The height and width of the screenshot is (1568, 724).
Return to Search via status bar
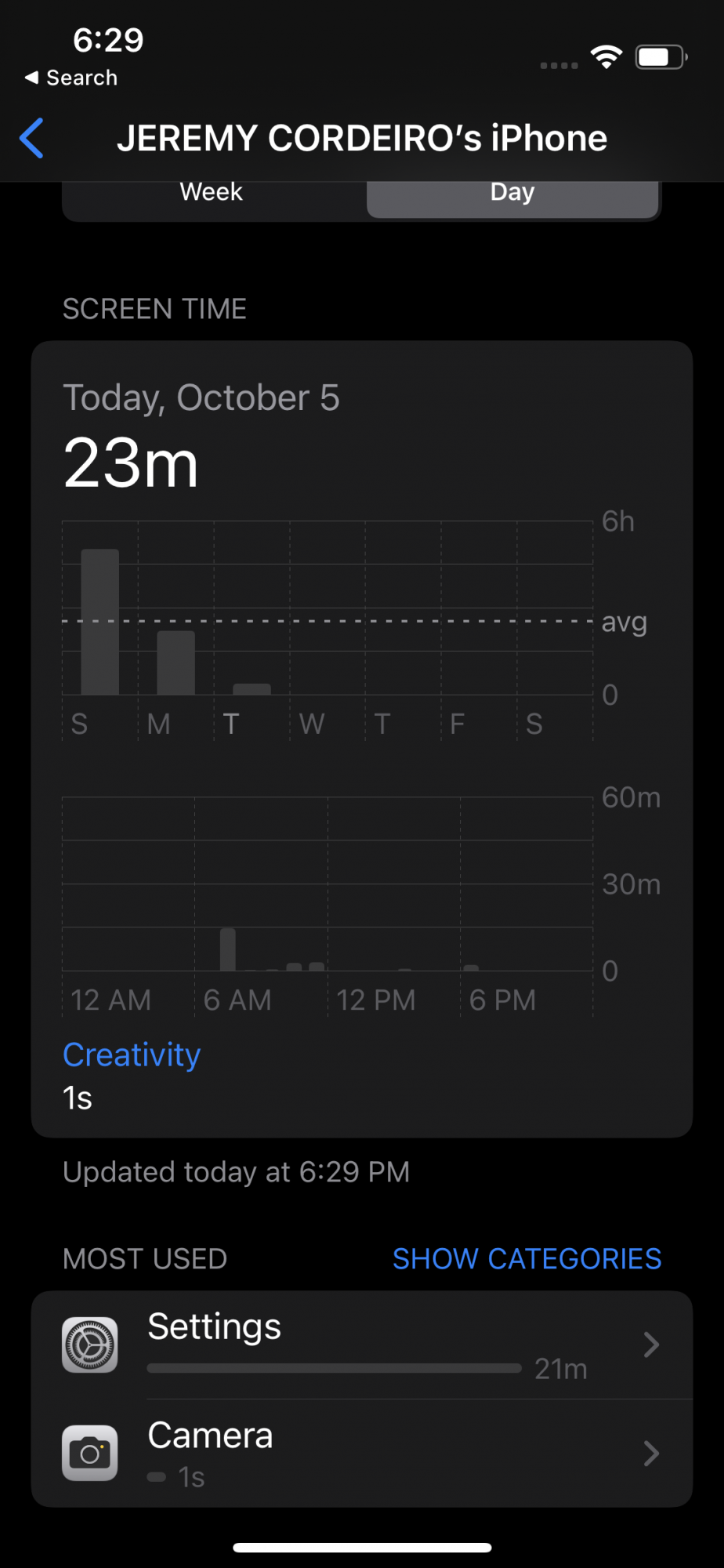71,78
